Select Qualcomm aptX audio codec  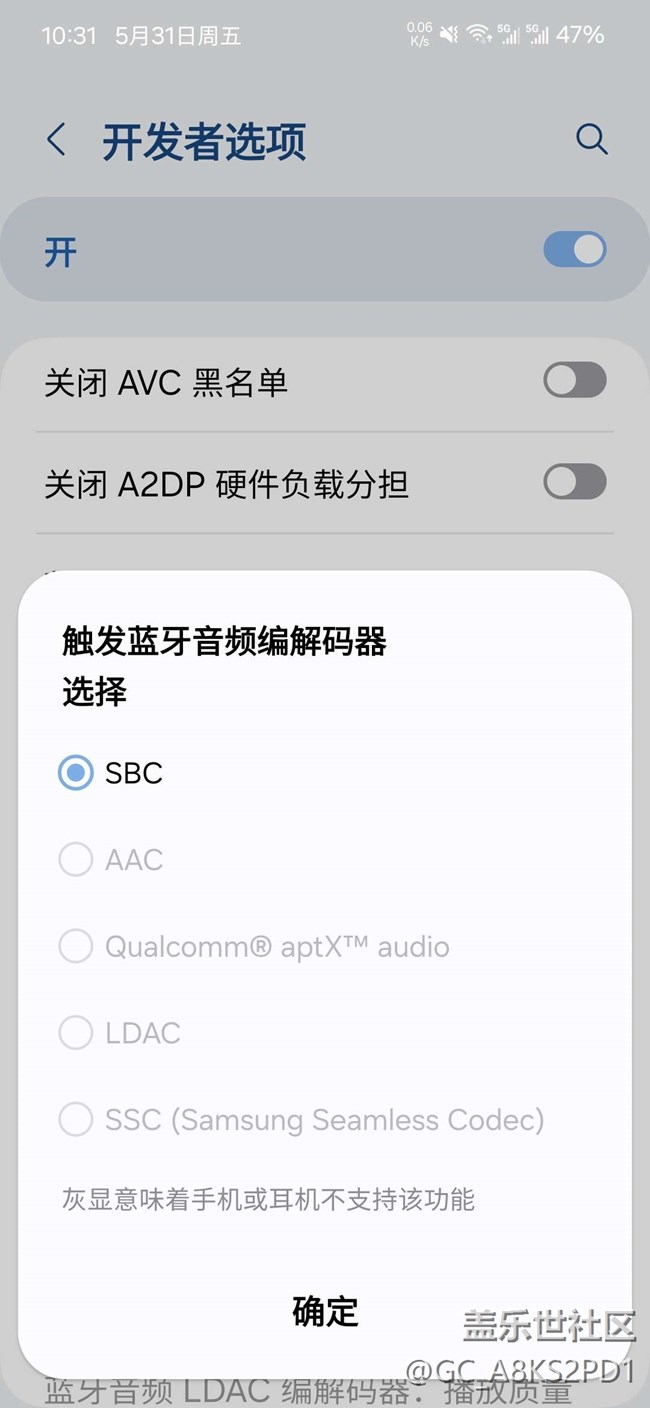tap(76, 947)
